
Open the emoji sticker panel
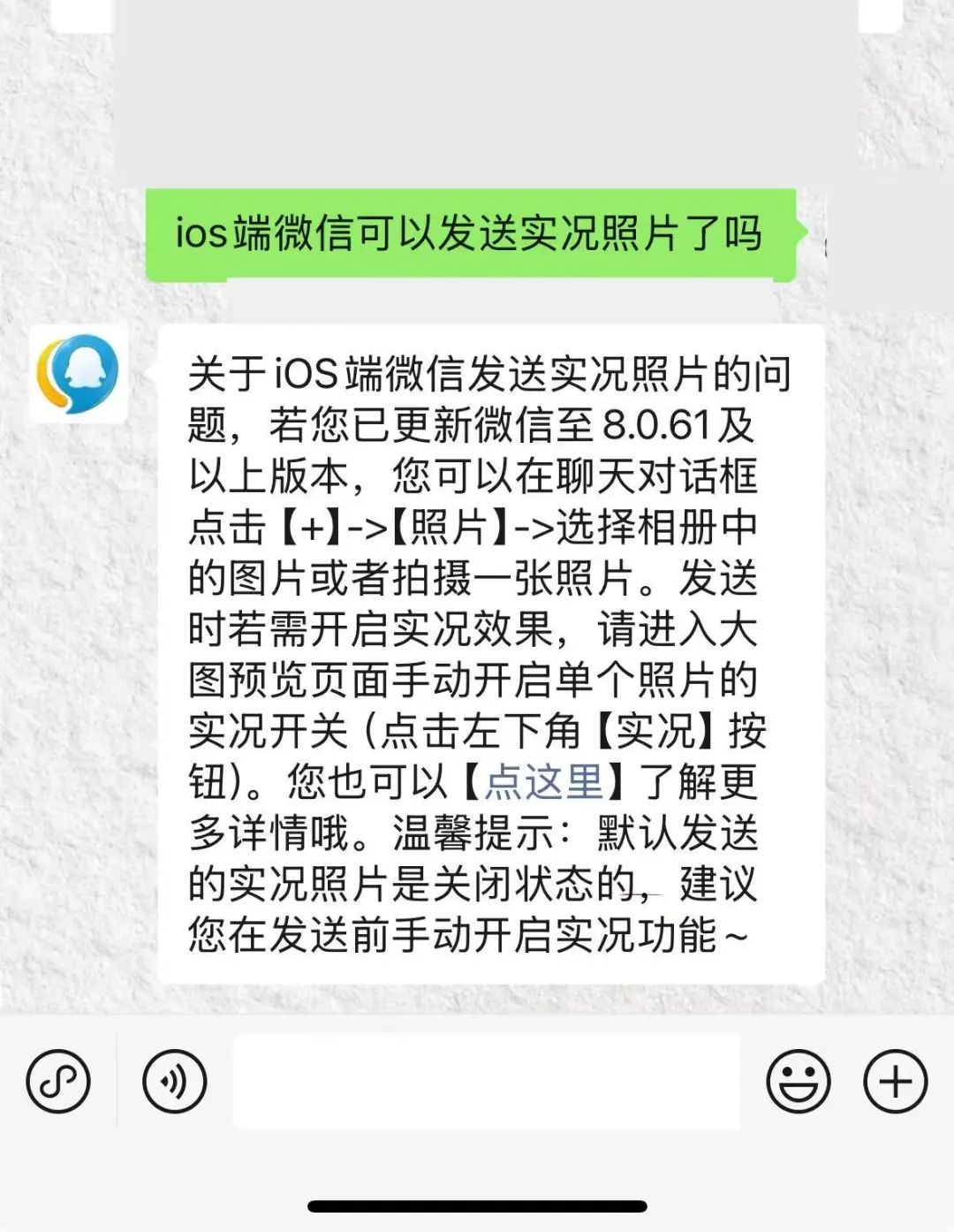click(x=798, y=1081)
